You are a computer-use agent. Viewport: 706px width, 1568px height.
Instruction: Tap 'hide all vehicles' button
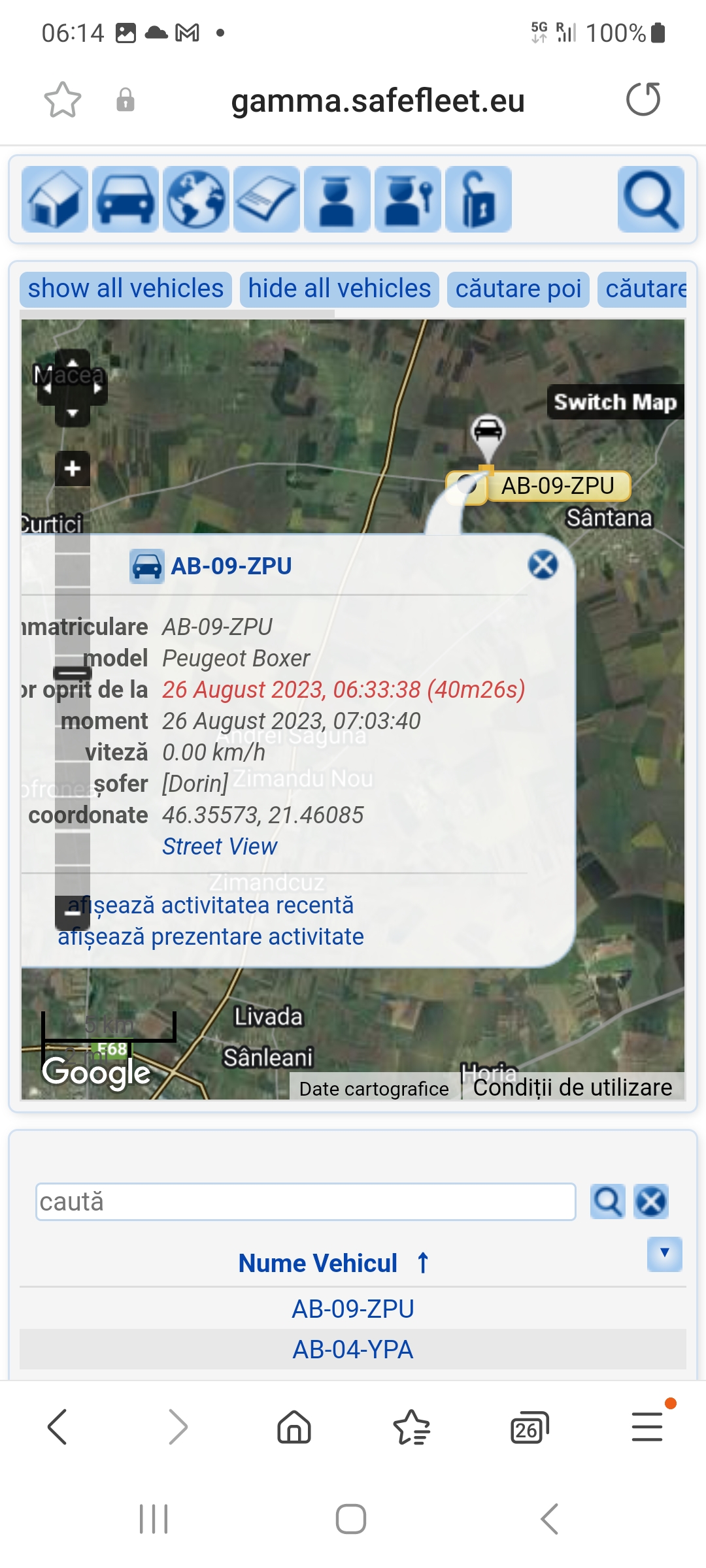pos(339,289)
